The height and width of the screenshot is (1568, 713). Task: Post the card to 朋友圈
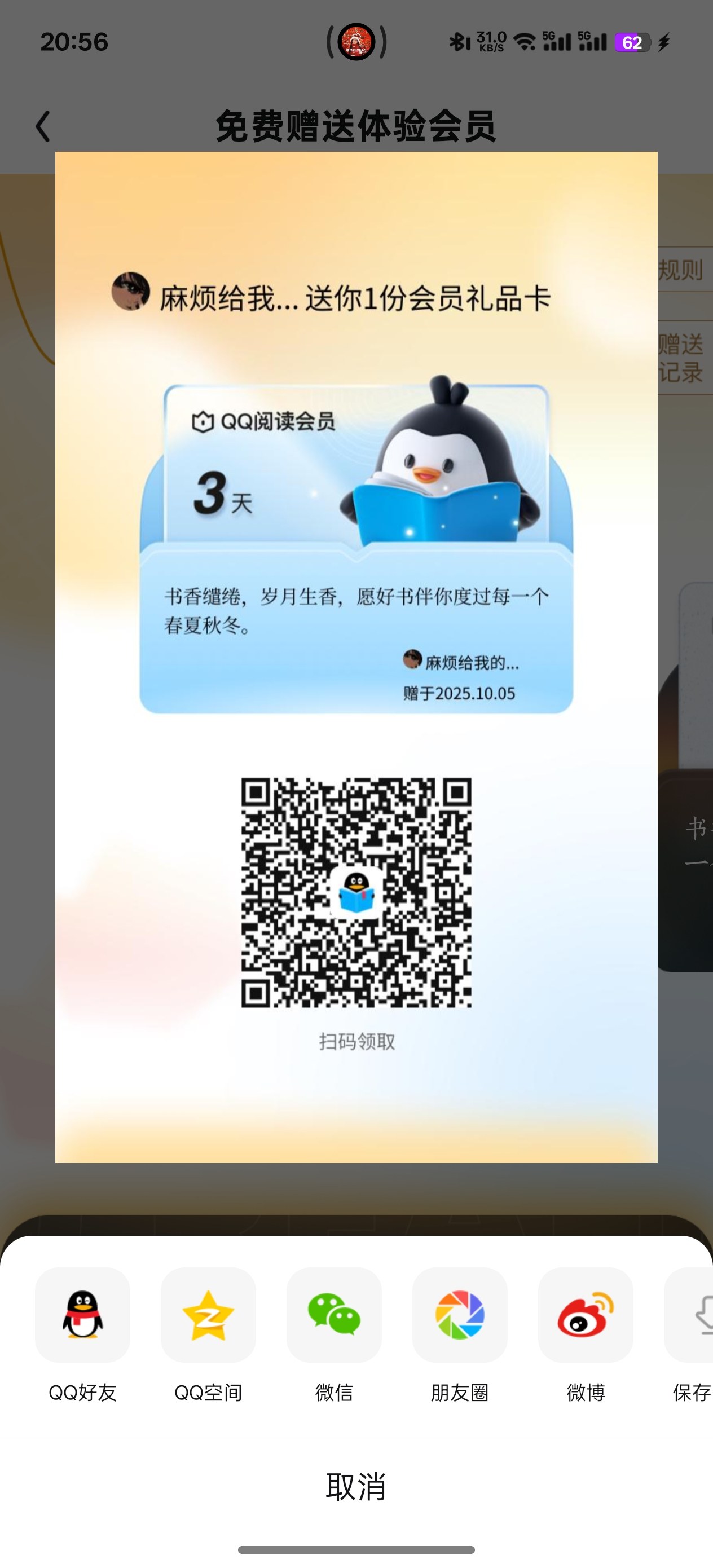coord(460,1315)
